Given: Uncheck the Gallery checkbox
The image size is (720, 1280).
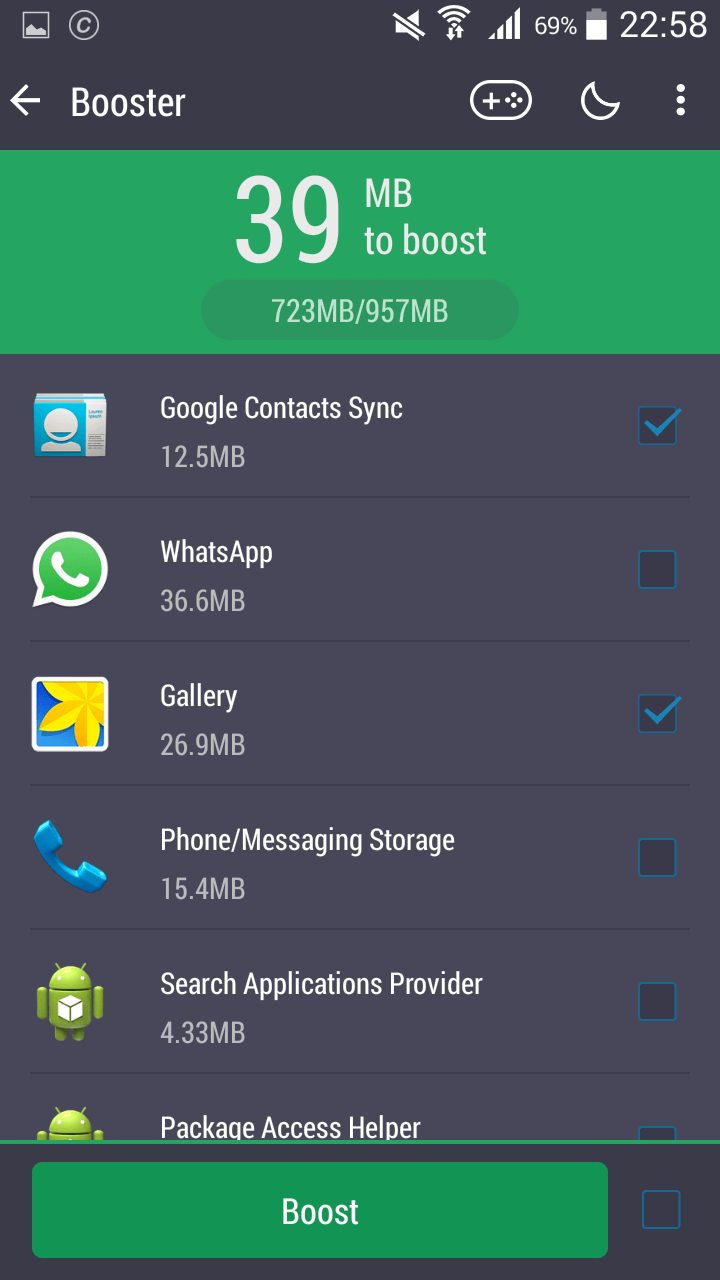Looking at the screenshot, I should tap(658, 714).
